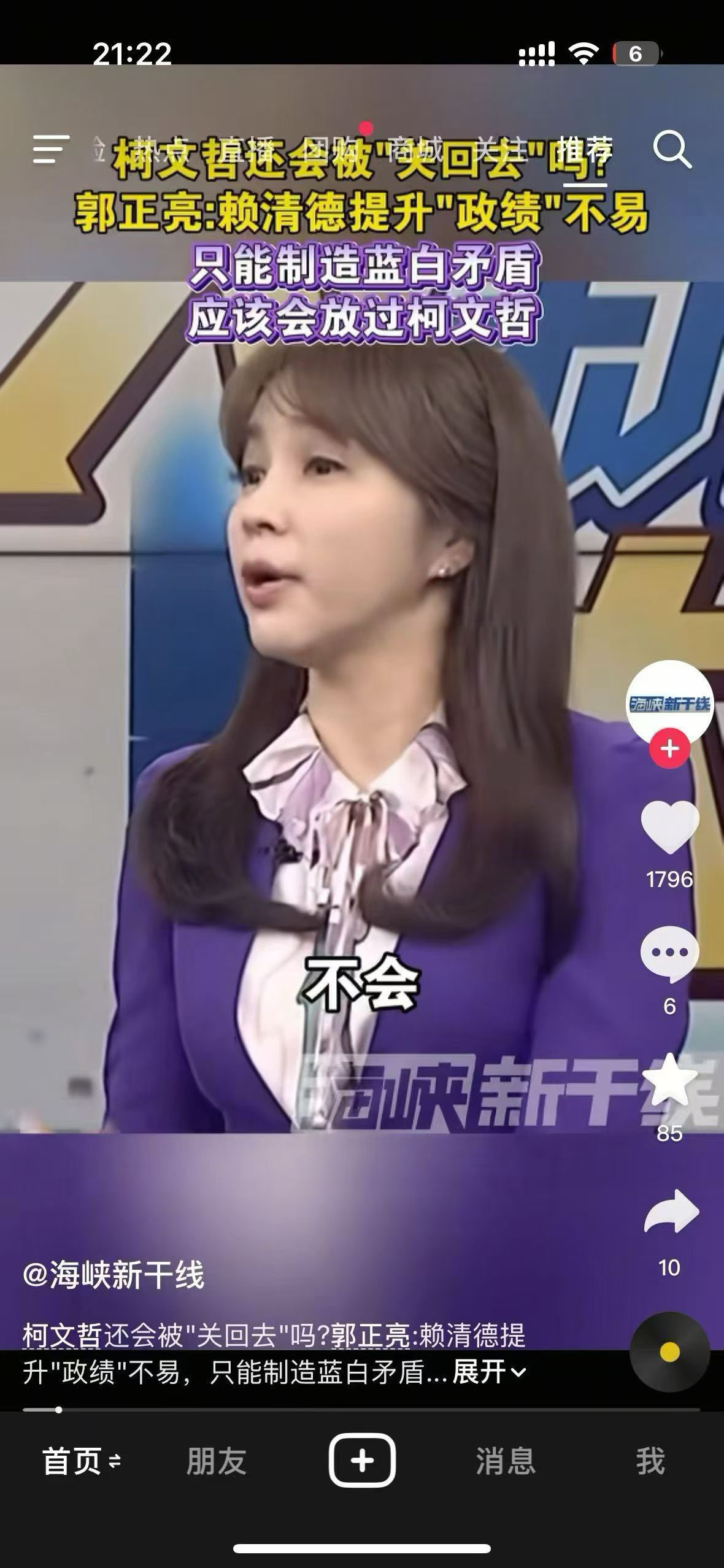Switch to the 关注 top tab
Screen dimensions: 724x1568
501,149
